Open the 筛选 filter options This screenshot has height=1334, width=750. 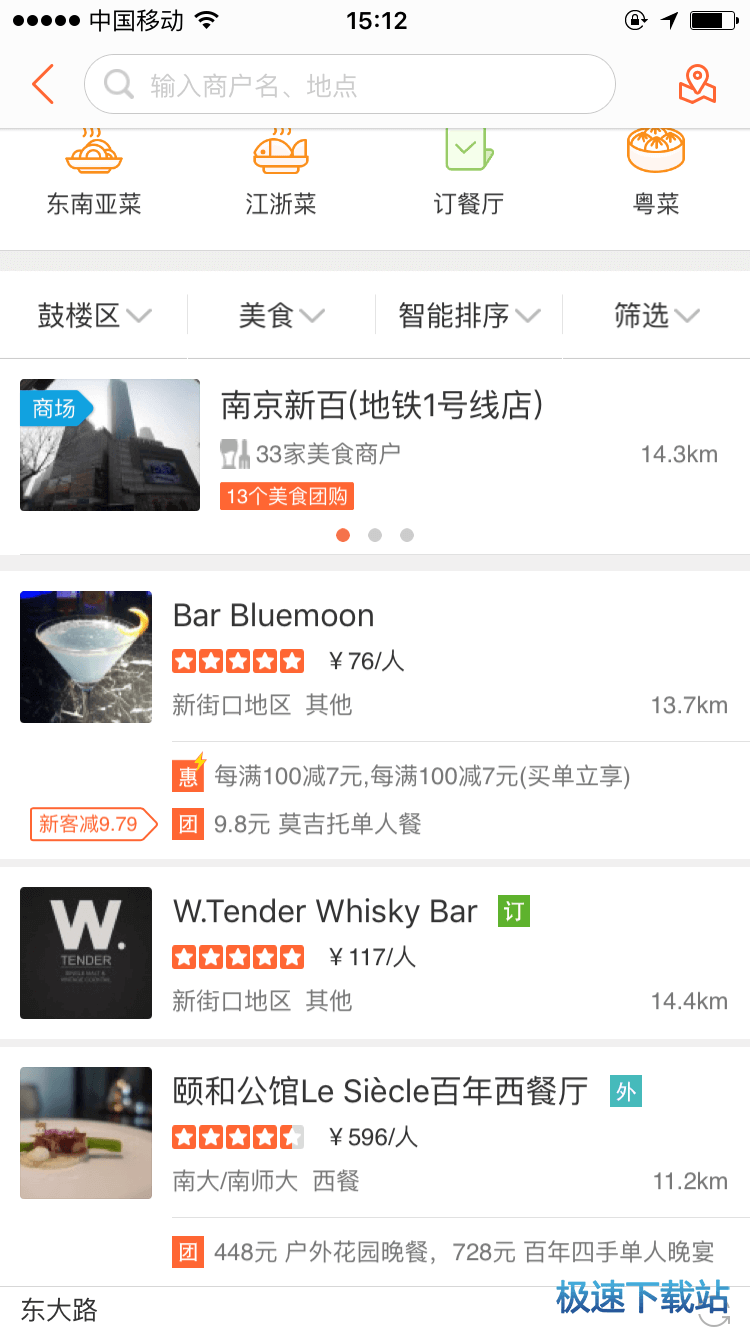click(x=656, y=316)
